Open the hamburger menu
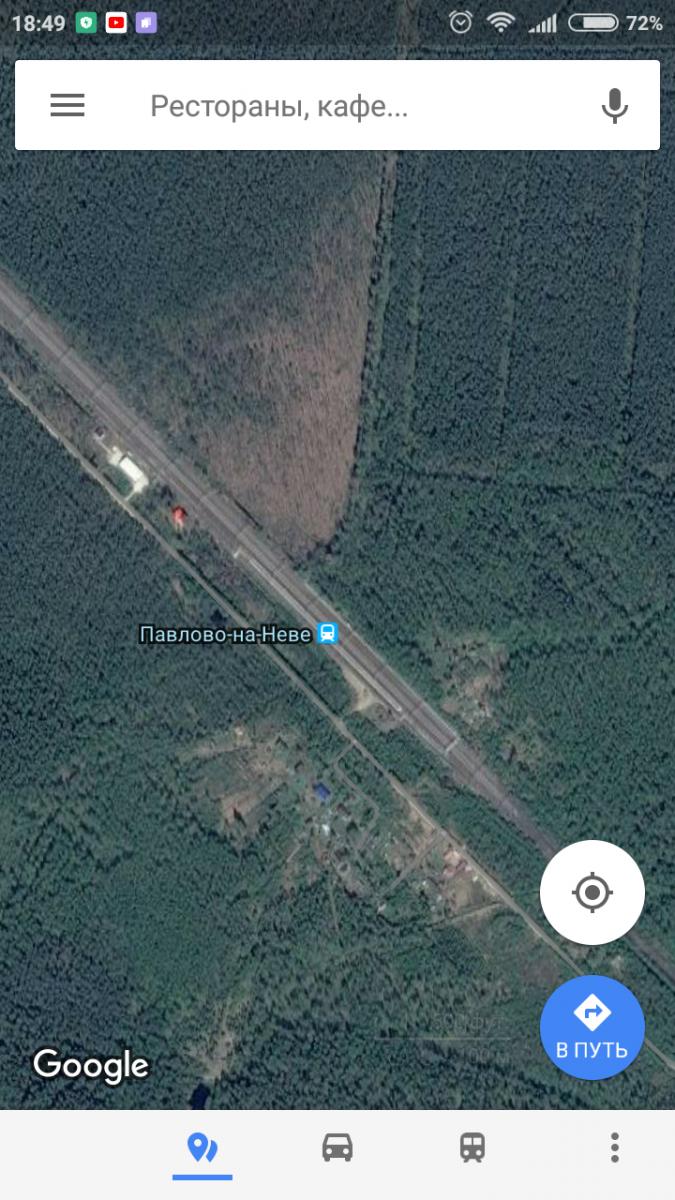The width and height of the screenshot is (675, 1200). pyautogui.click(x=67, y=105)
